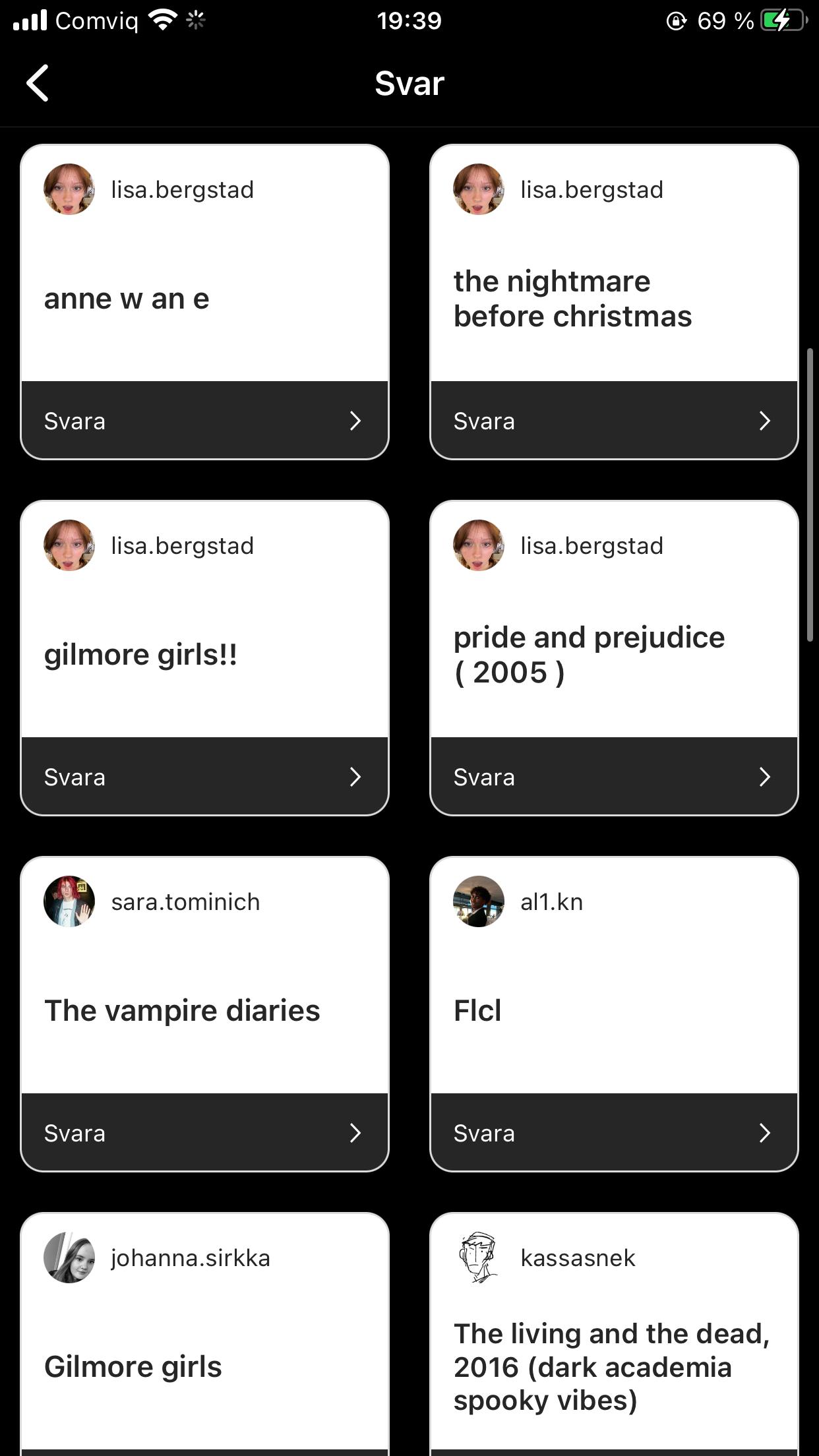Open kassasnek's 'The living and the dead' card
The height and width of the screenshot is (1456, 819).
tap(614, 1334)
